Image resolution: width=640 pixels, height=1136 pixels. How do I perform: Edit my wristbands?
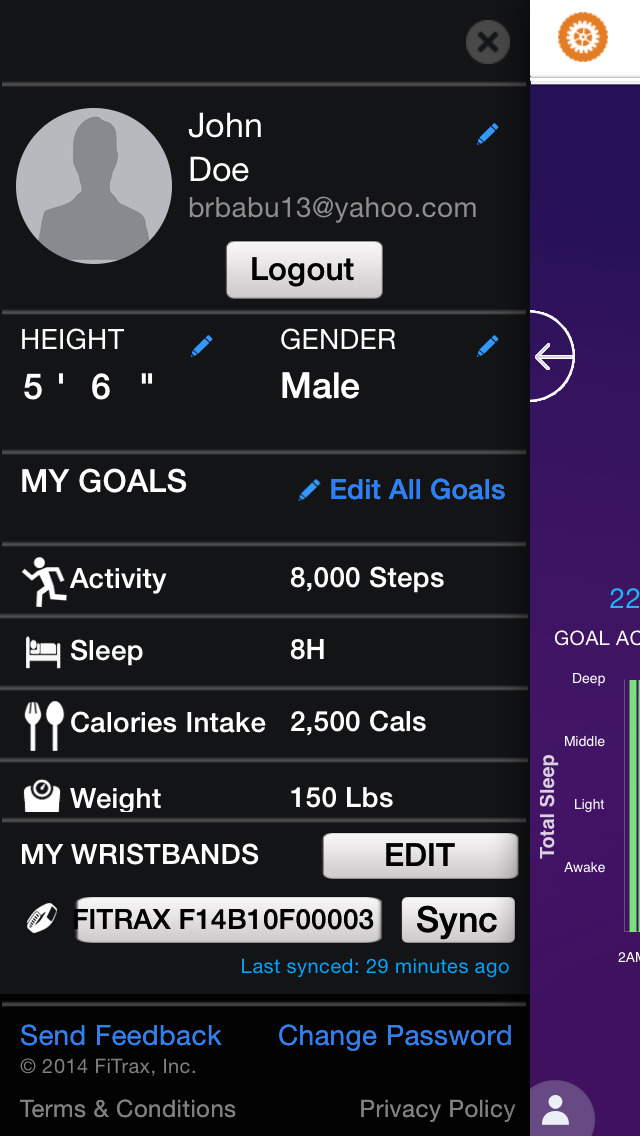[420, 856]
